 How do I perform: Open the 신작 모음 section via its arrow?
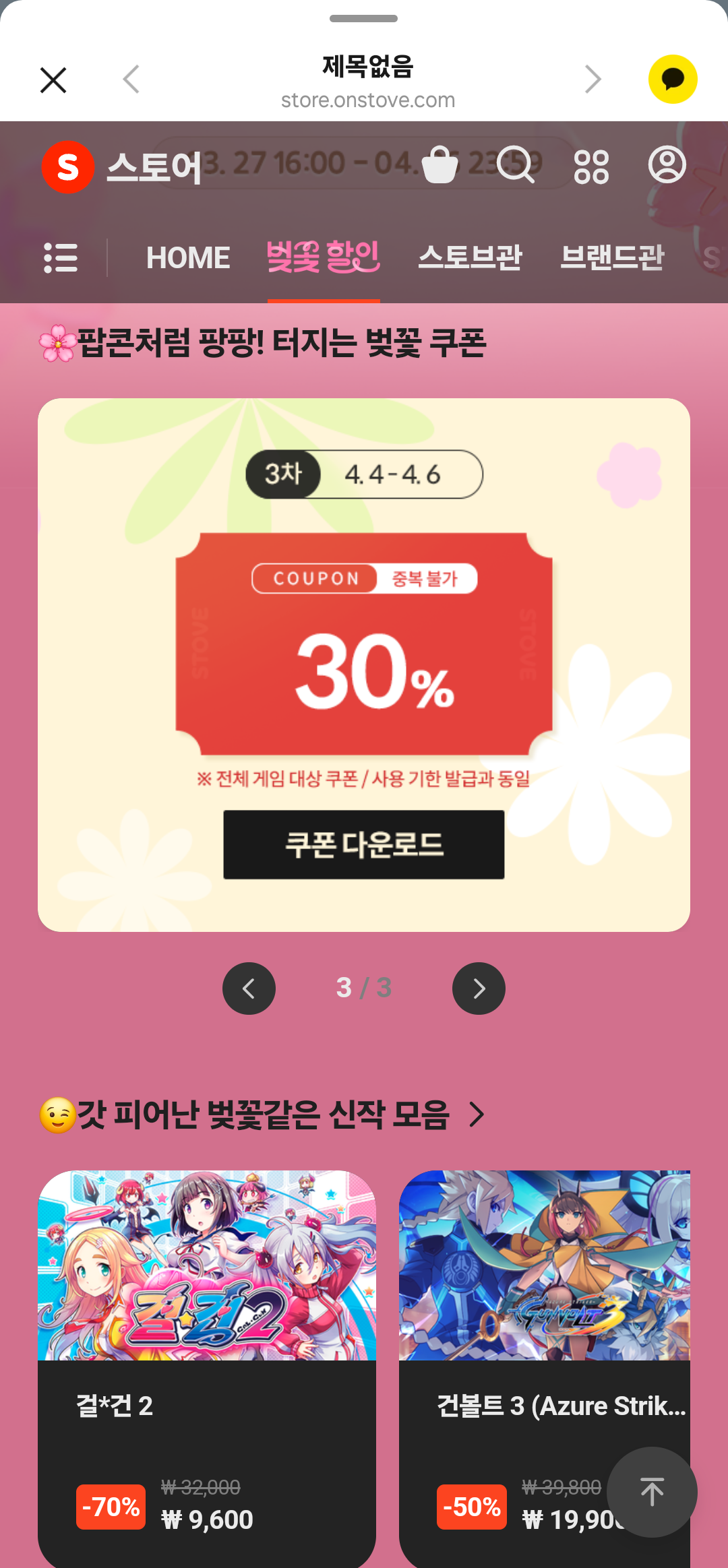pos(477,1115)
